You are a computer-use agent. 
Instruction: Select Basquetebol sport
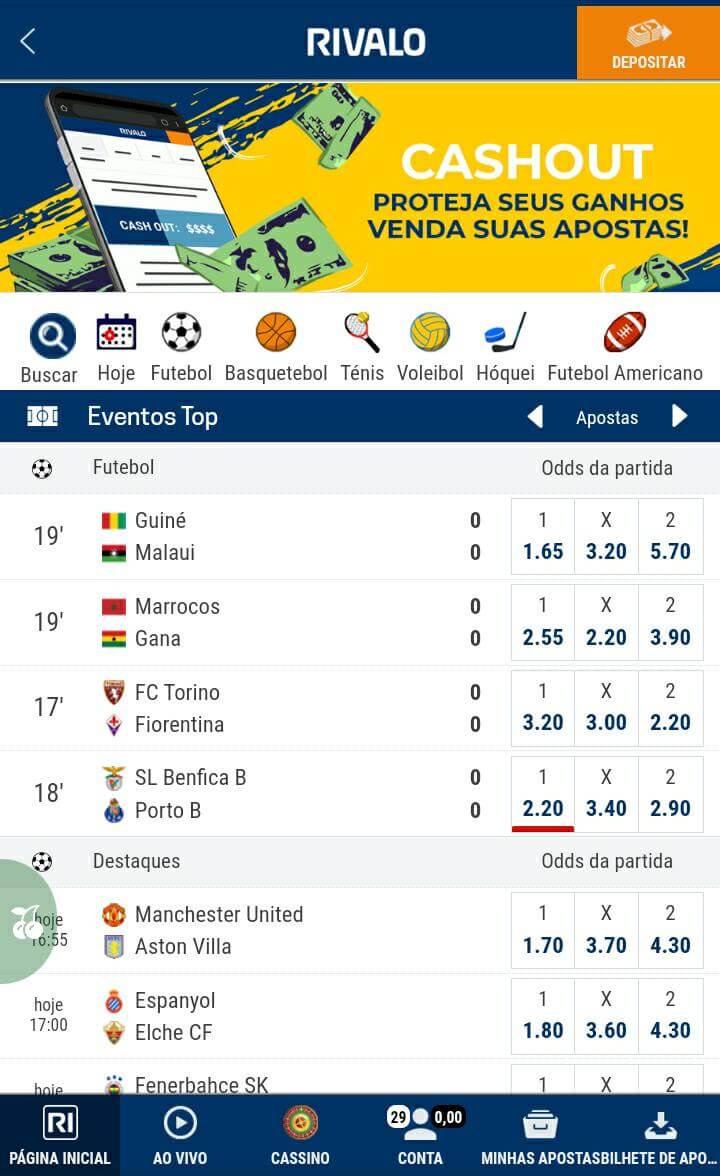[x=276, y=349]
